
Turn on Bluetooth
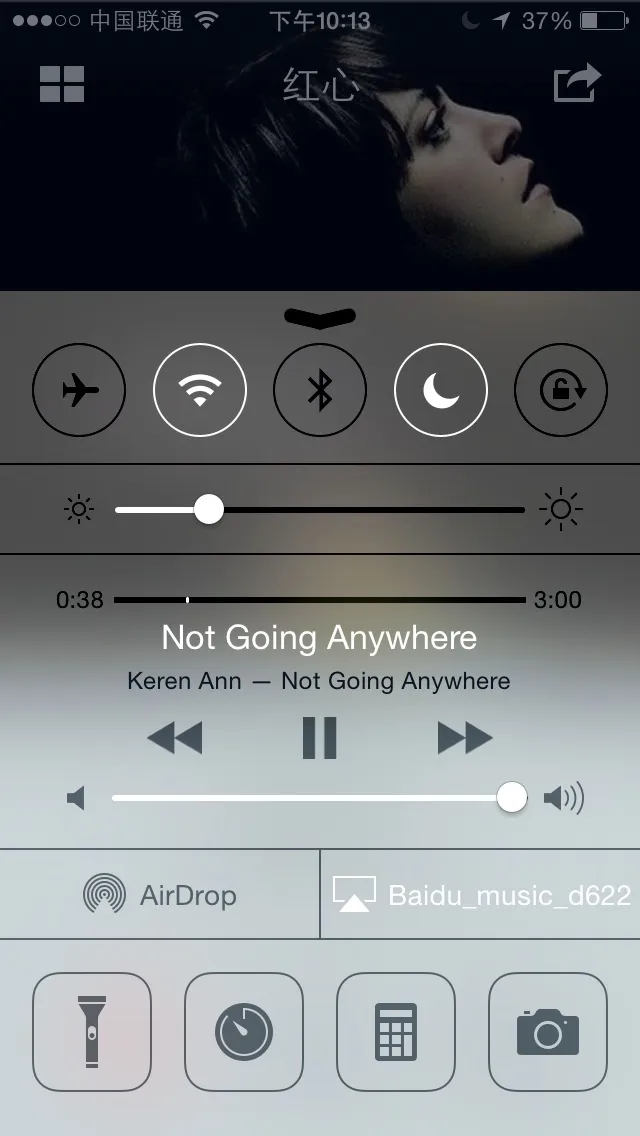coord(320,390)
